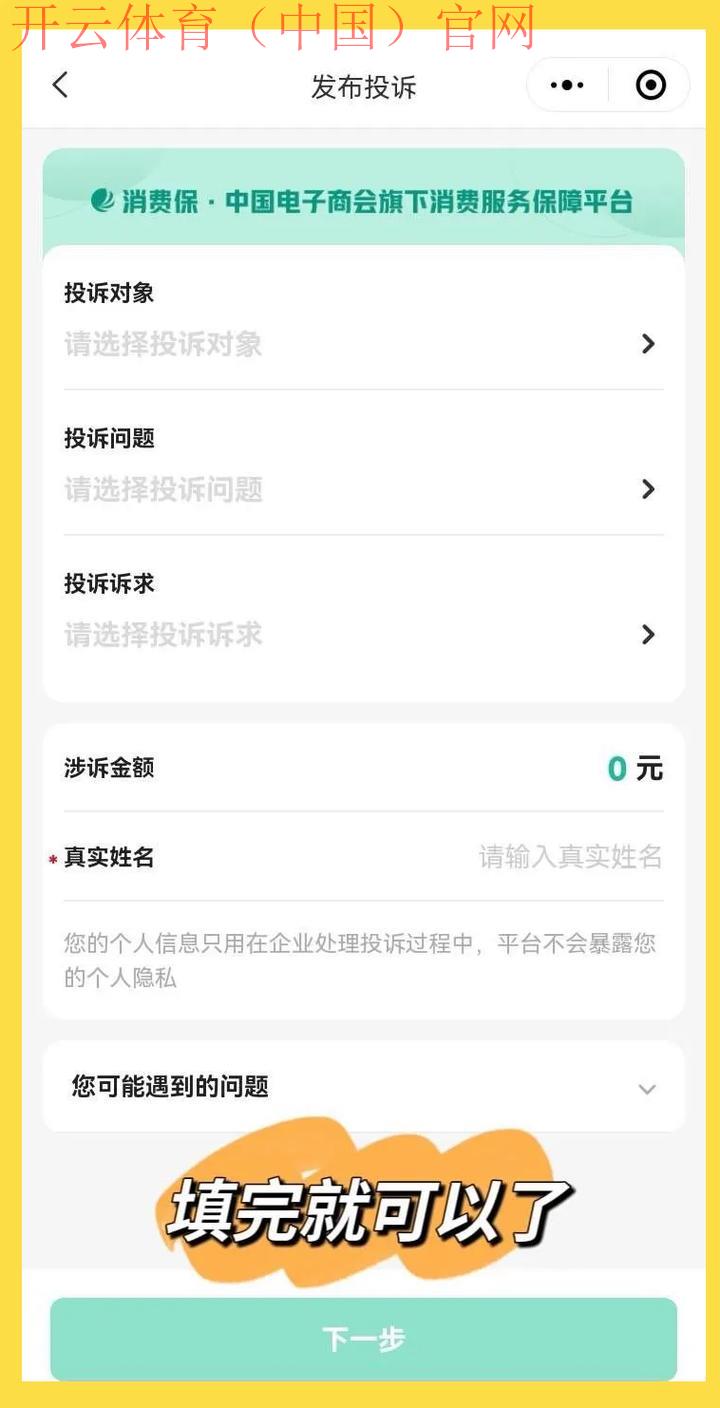Click the back arrow to navigate back

[59, 85]
